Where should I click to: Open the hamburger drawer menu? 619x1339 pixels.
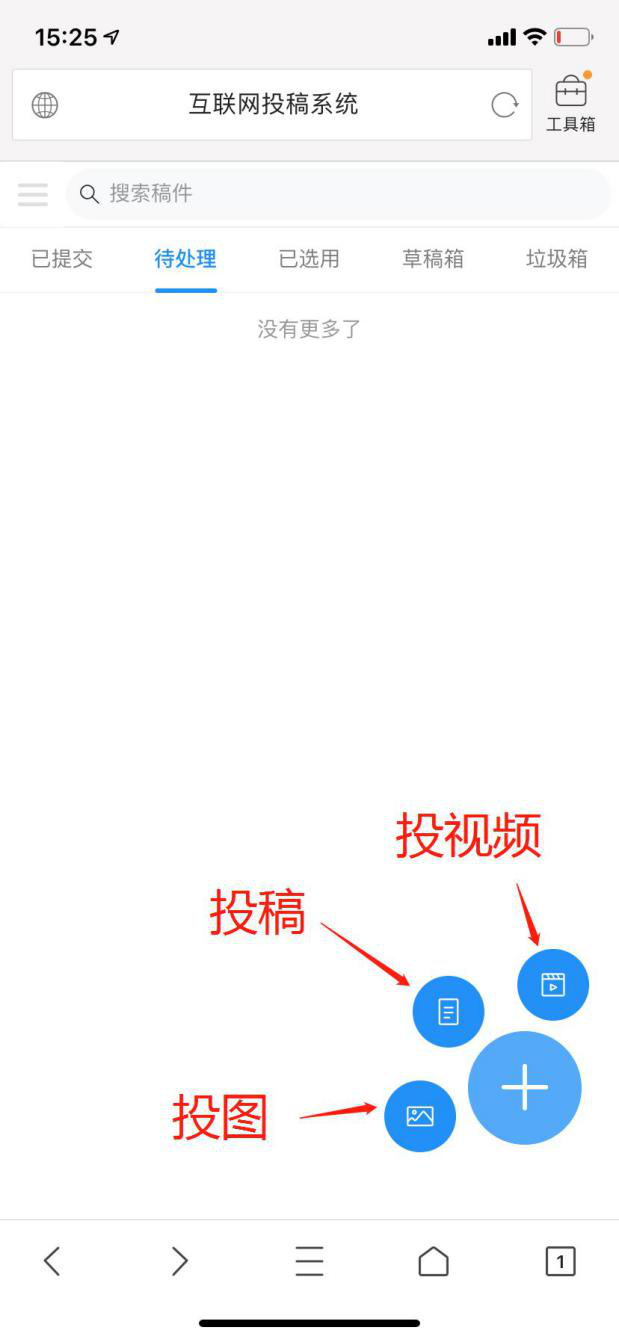(33, 194)
